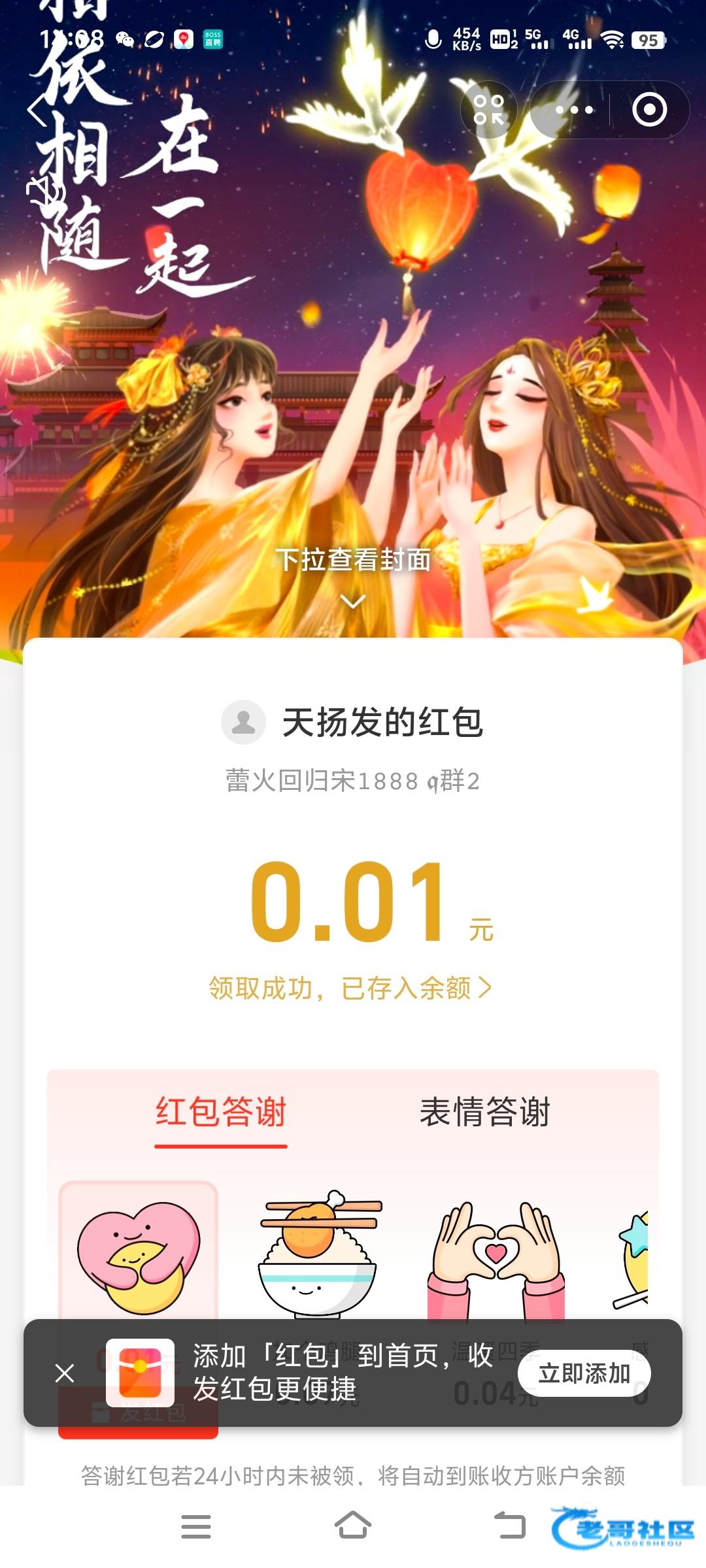Expand the cover via 下拉查看封面 arrow
The image size is (706, 1568).
coord(353,601)
